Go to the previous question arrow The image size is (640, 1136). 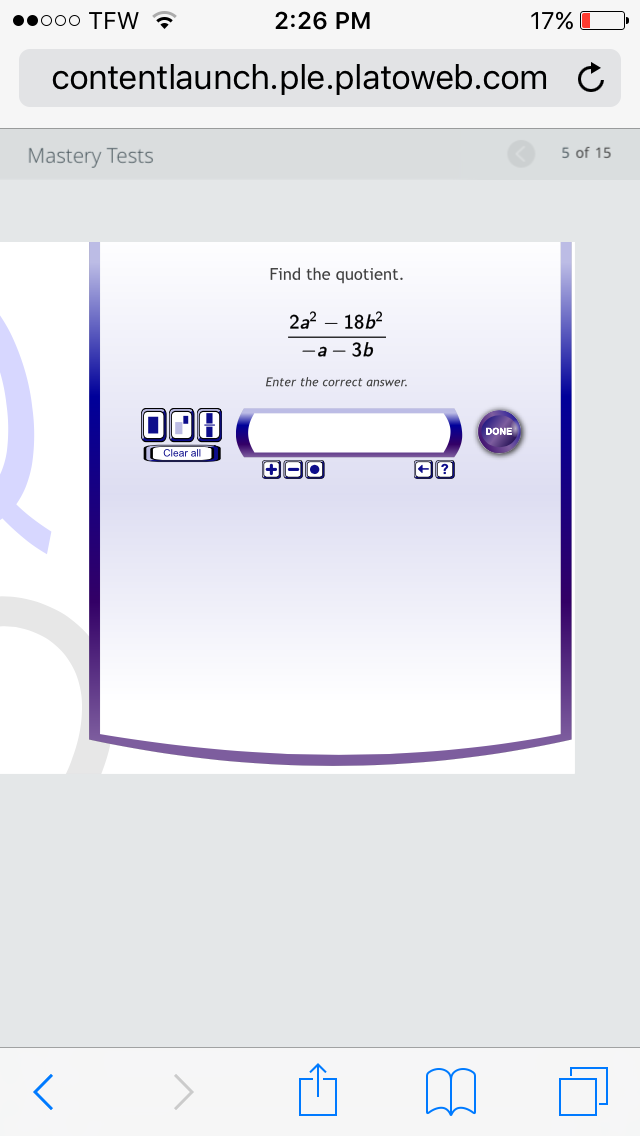tap(521, 153)
